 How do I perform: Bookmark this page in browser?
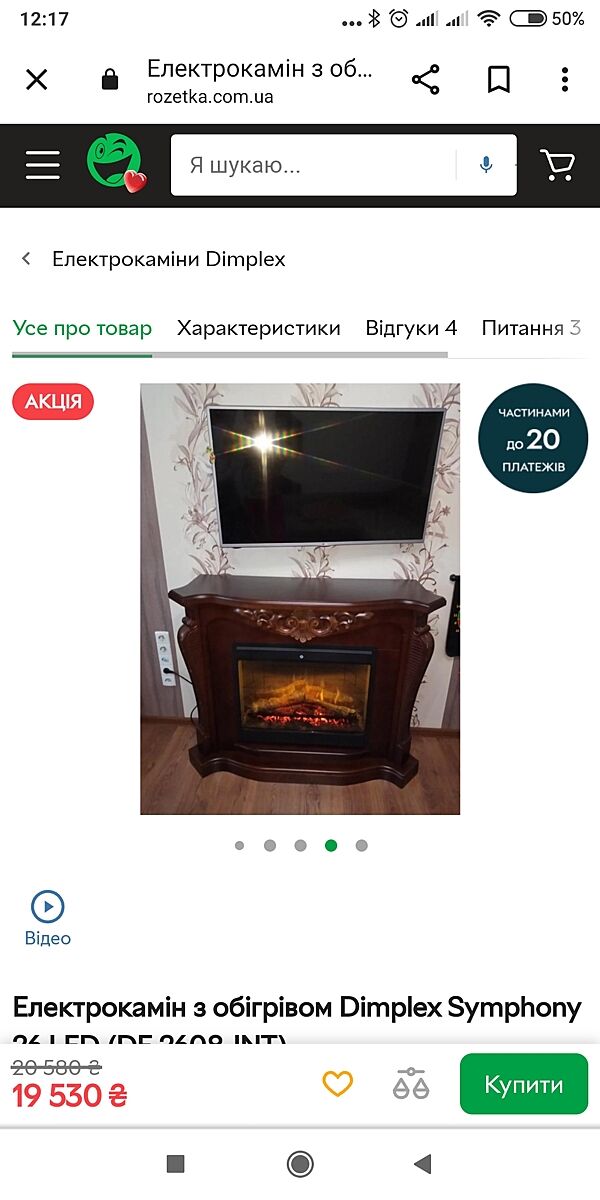[498, 80]
